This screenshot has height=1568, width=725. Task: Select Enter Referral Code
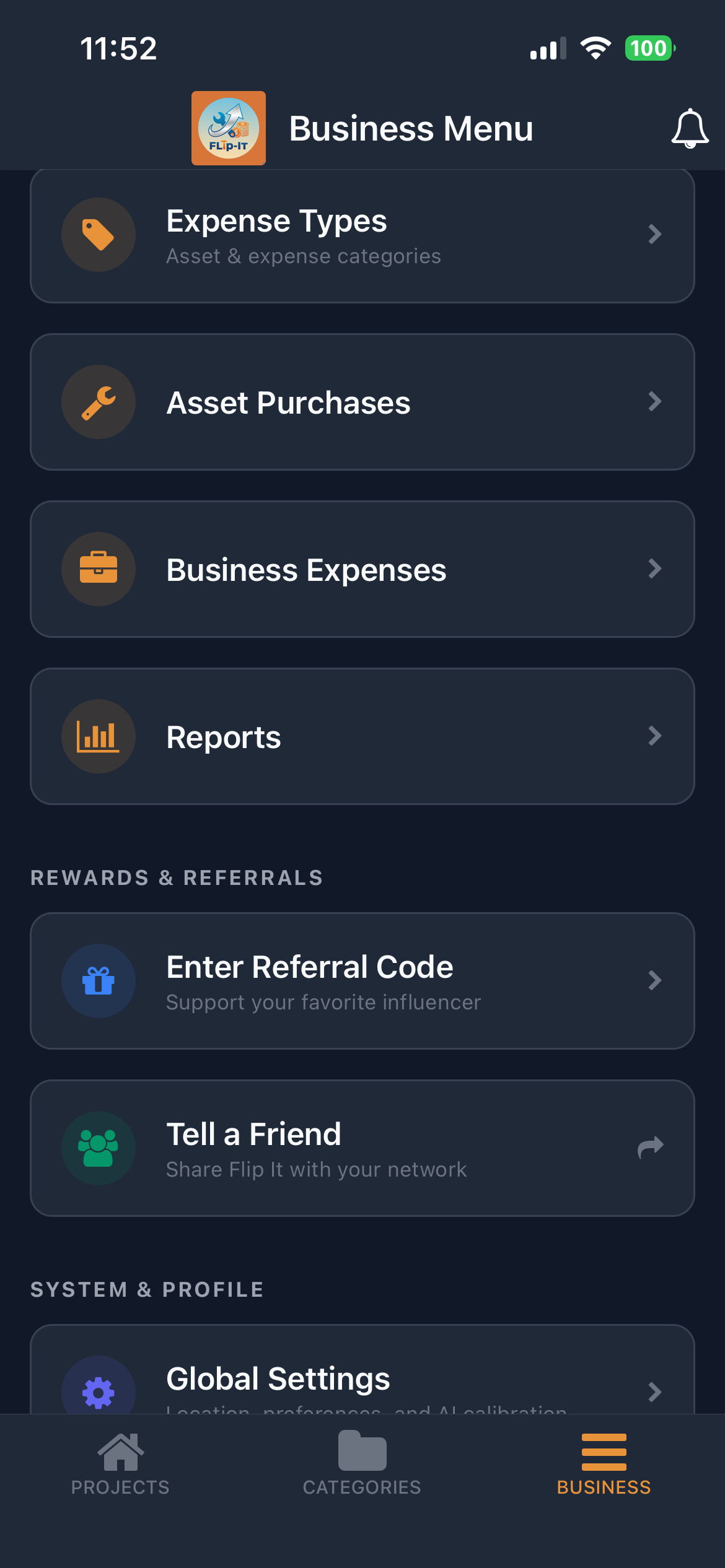click(x=362, y=981)
